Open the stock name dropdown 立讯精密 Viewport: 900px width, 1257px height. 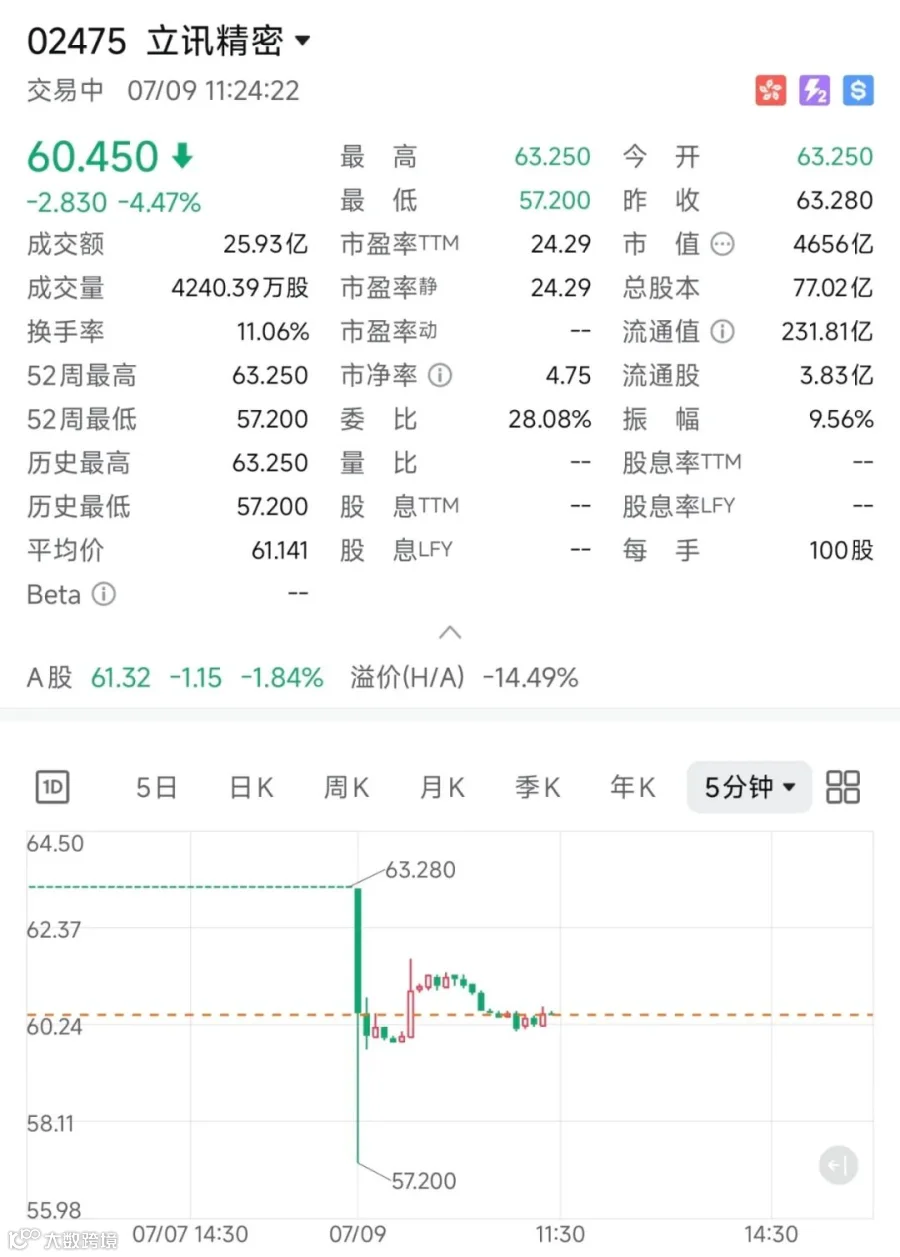point(229,42)
